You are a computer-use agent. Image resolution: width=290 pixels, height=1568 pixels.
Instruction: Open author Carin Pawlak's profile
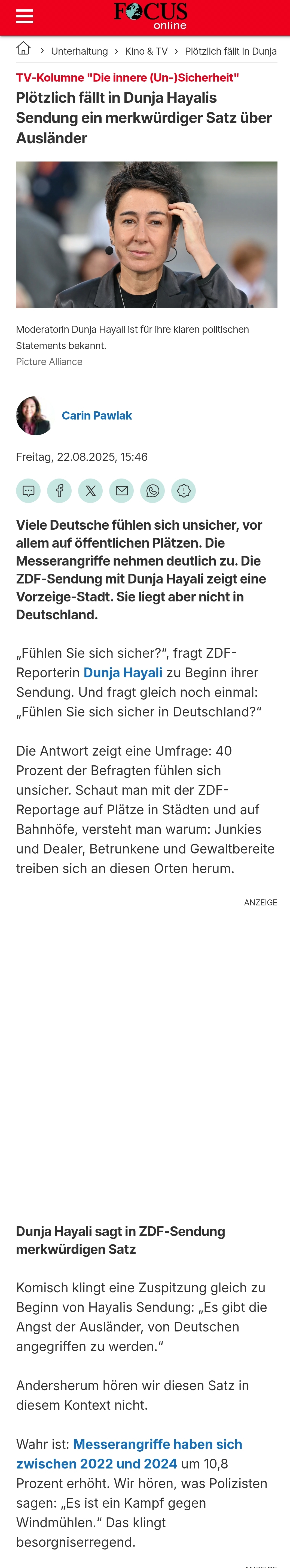[x=96, y=416]
